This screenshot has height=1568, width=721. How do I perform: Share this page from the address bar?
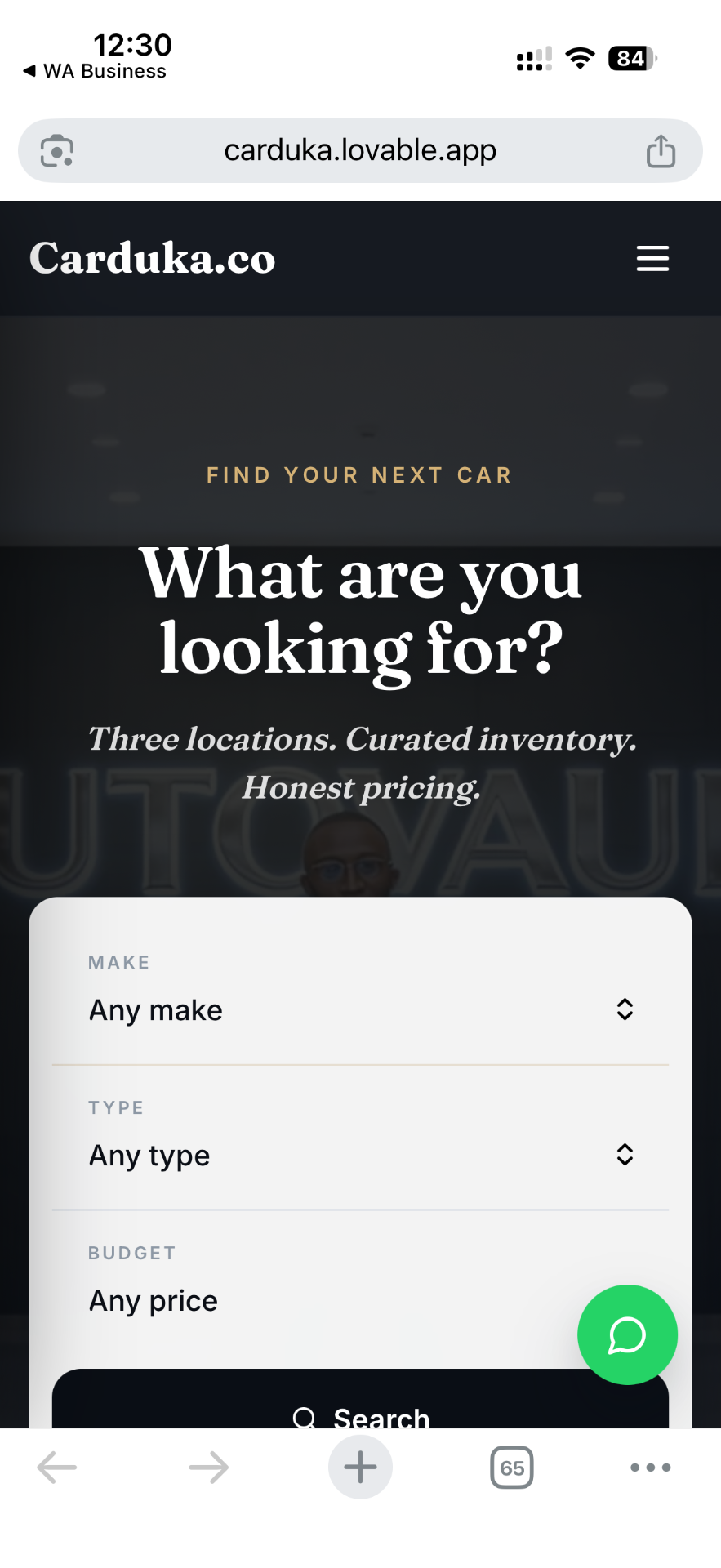661,150
